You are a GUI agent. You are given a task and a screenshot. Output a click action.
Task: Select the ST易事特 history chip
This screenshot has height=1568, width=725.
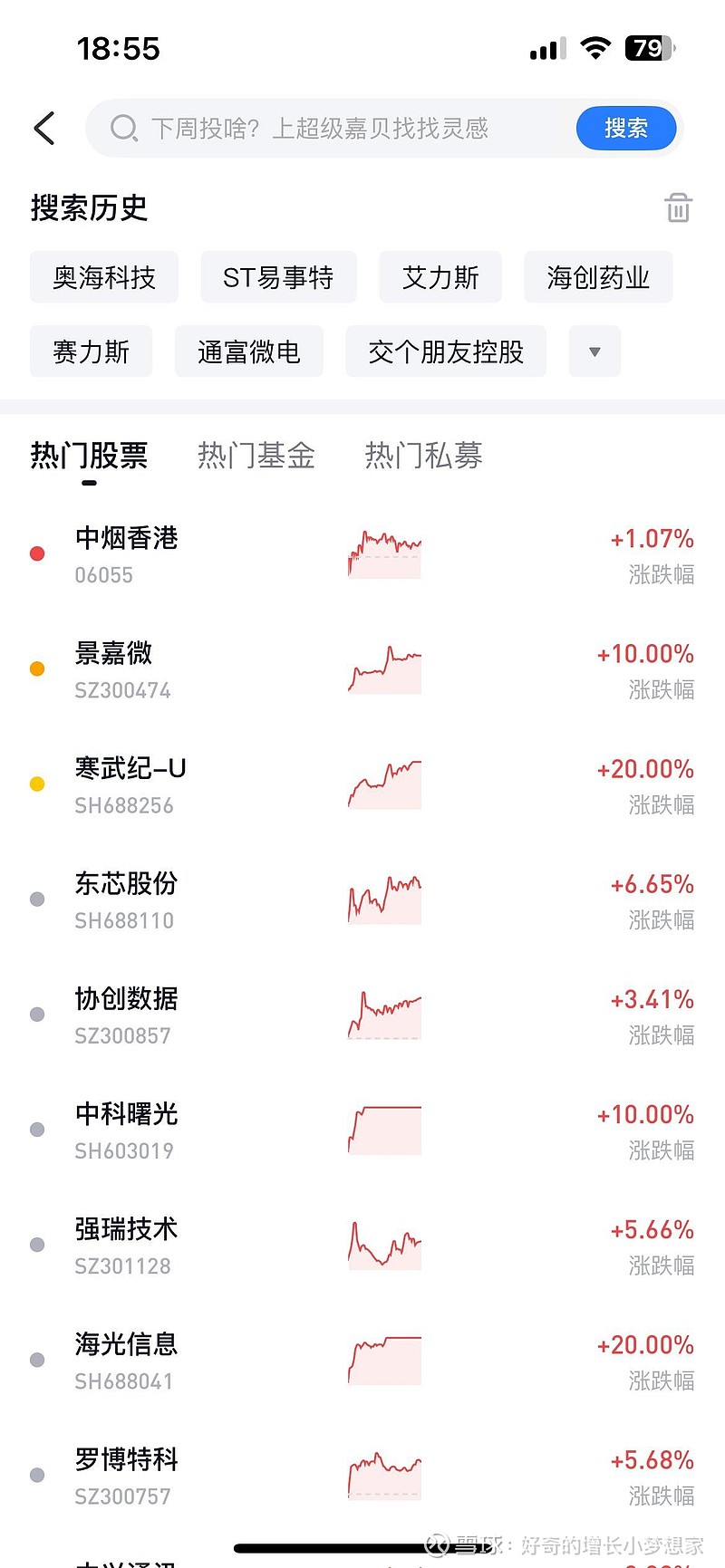278,277
